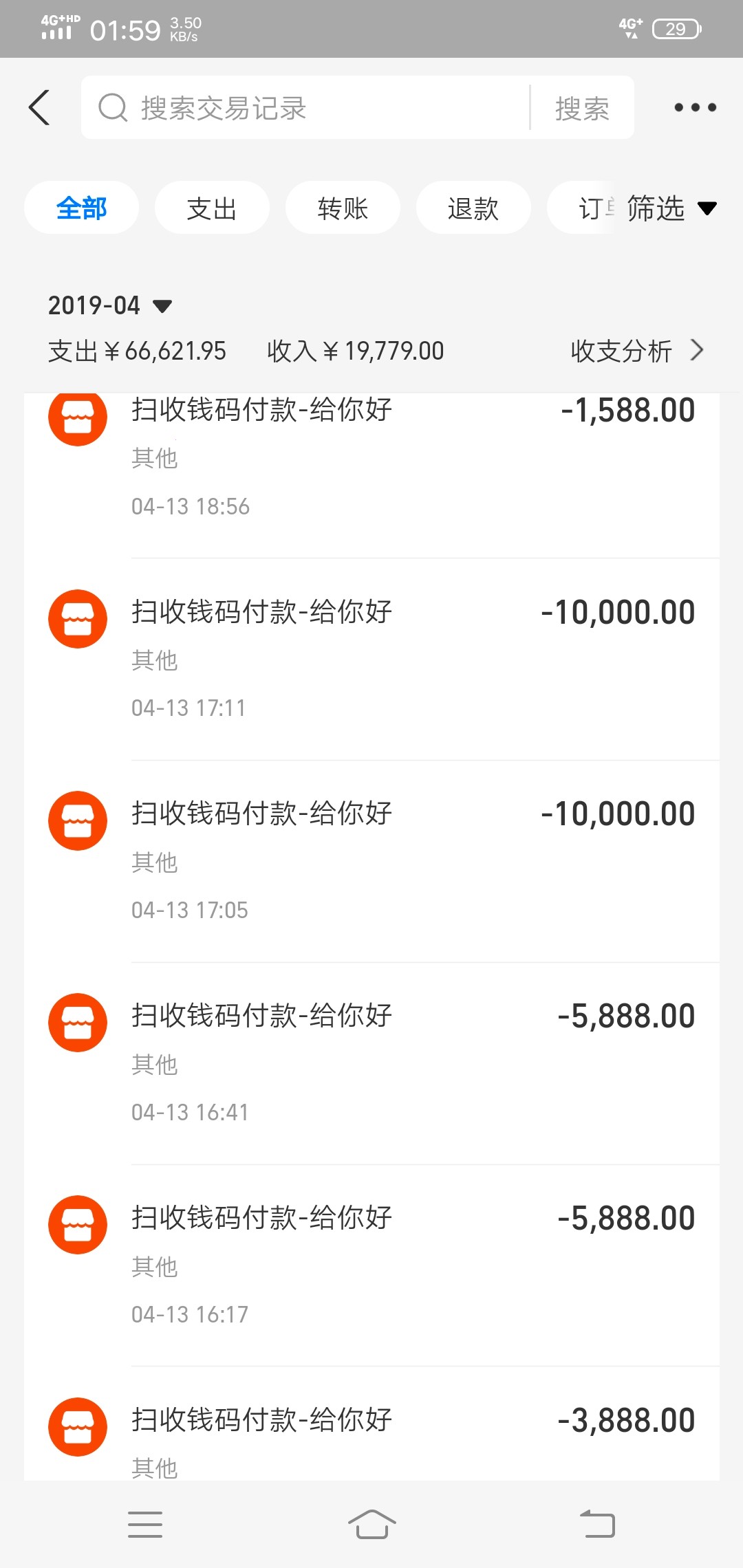
Task: Open 收支分析 analysis page
Action: point(636,351)
